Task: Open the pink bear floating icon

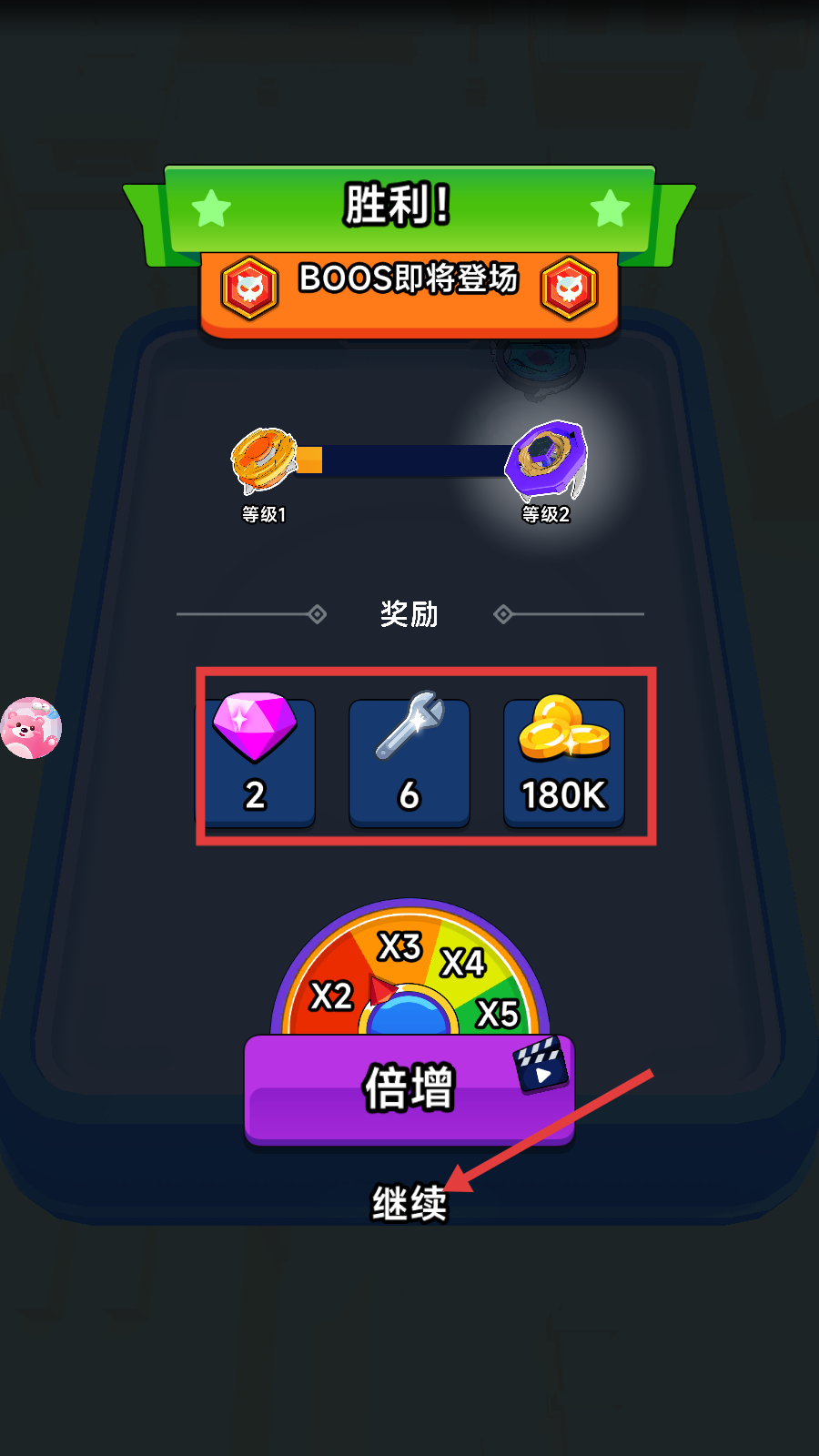Action: [x=31, y=728]
